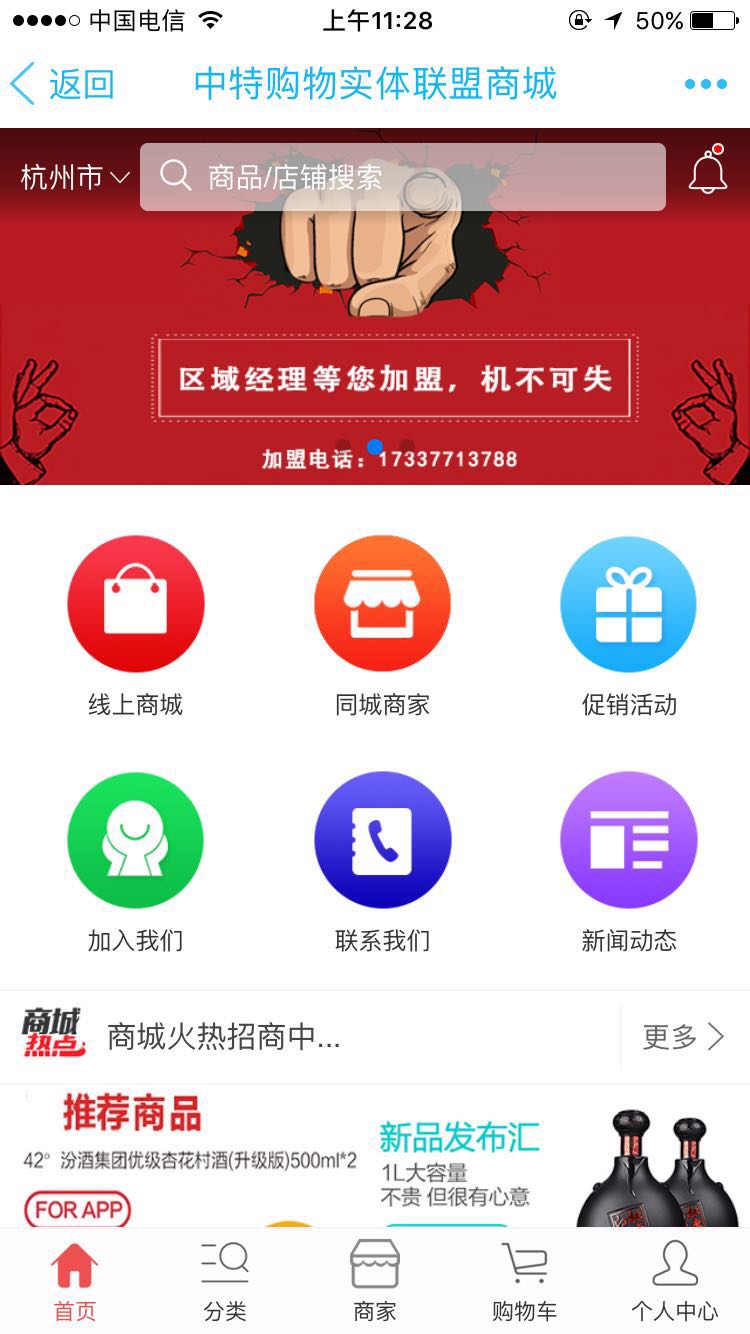Go to the 个人中心 profile tab
This screenshot has height=1334, width=750.
point(674,1282)
